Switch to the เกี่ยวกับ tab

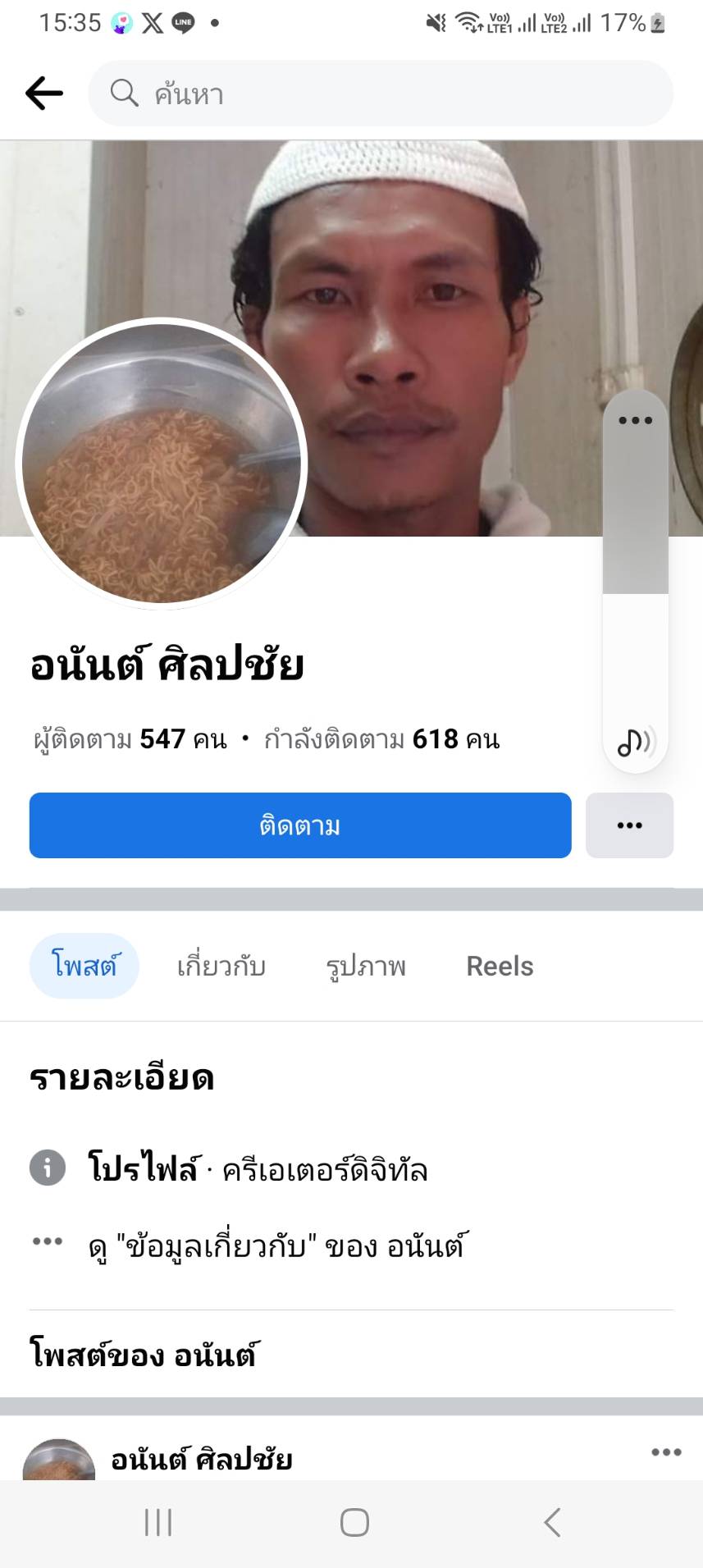pyautogui.click(x=221, y=966)
